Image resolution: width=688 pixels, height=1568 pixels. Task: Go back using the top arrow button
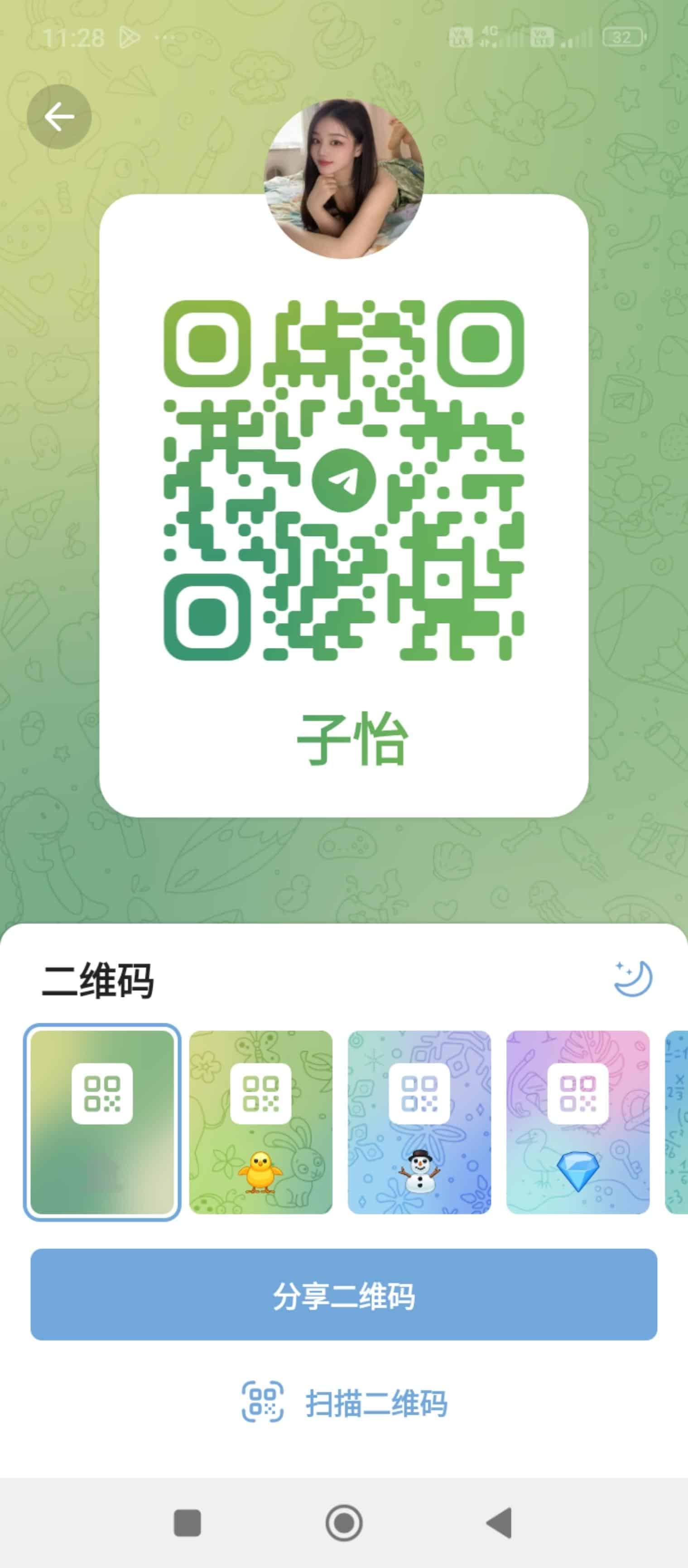[59, 117]
